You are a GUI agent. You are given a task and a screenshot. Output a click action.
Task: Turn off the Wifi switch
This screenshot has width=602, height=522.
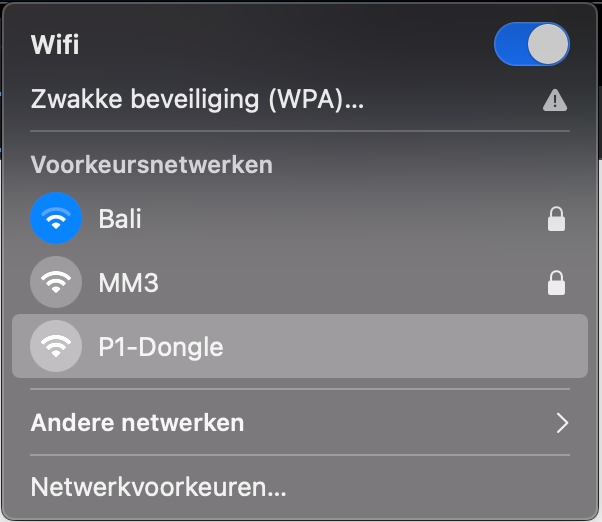[x=531, y=45]
